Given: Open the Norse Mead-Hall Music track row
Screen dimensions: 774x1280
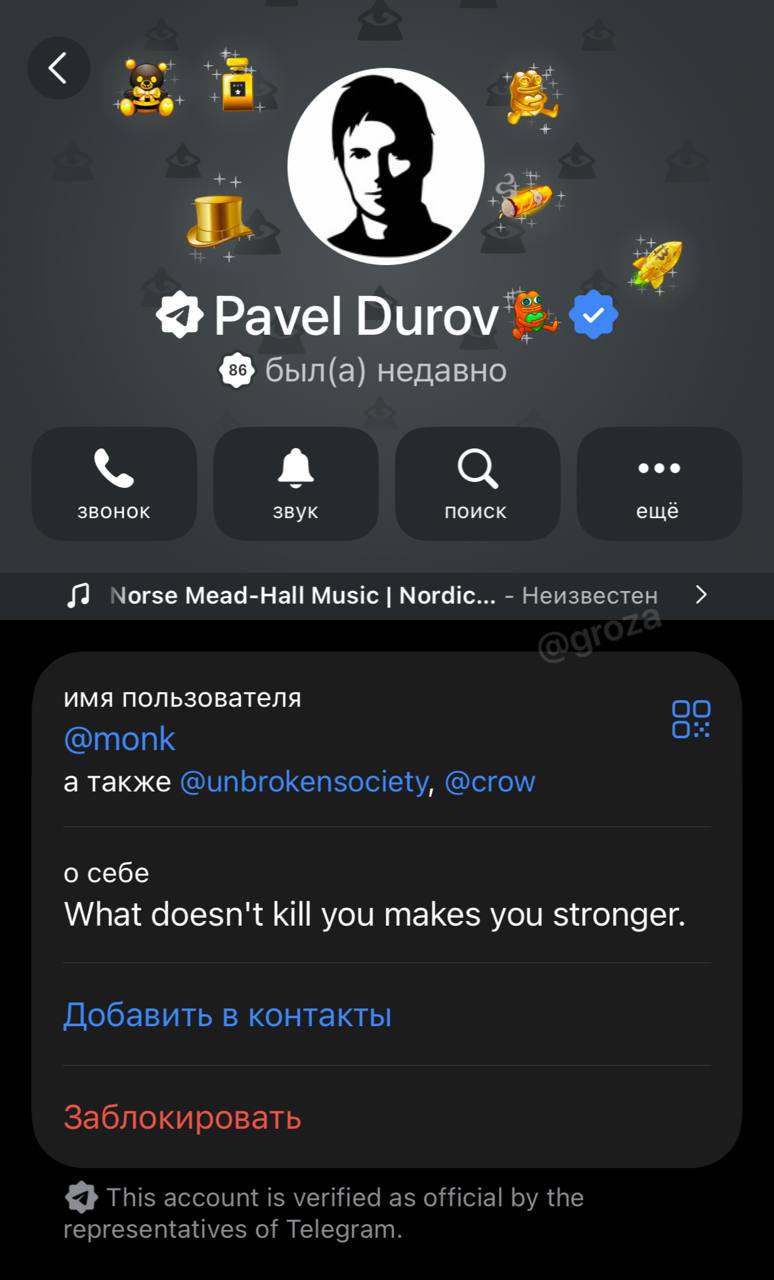Looking at the screenshot, I should pyautogui.click(x=386, y=596).
